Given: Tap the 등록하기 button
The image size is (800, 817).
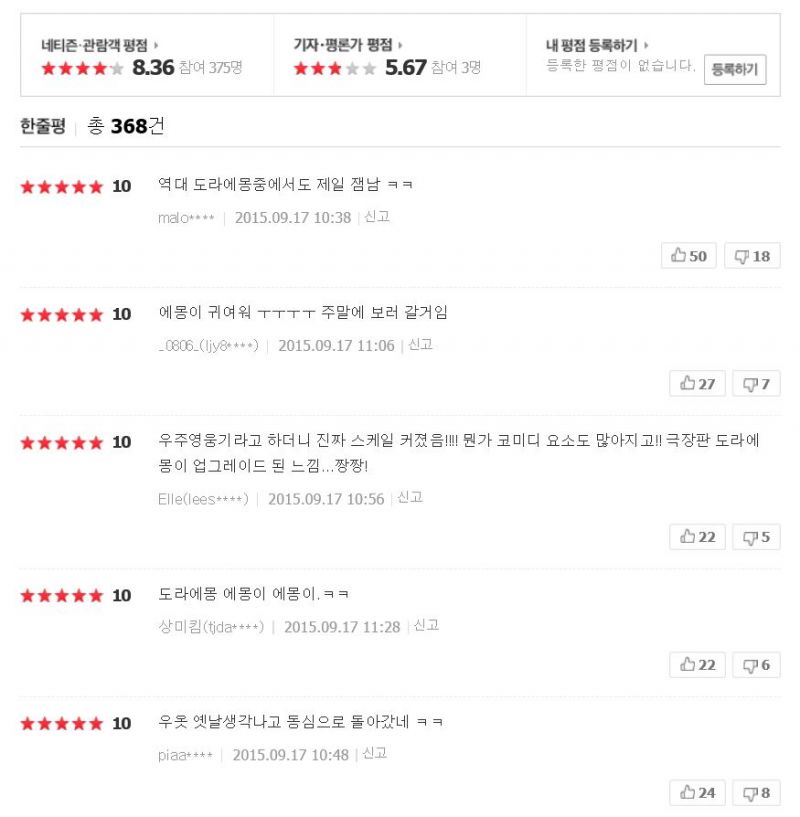Looking at the screenshot, I should [735, 70].
